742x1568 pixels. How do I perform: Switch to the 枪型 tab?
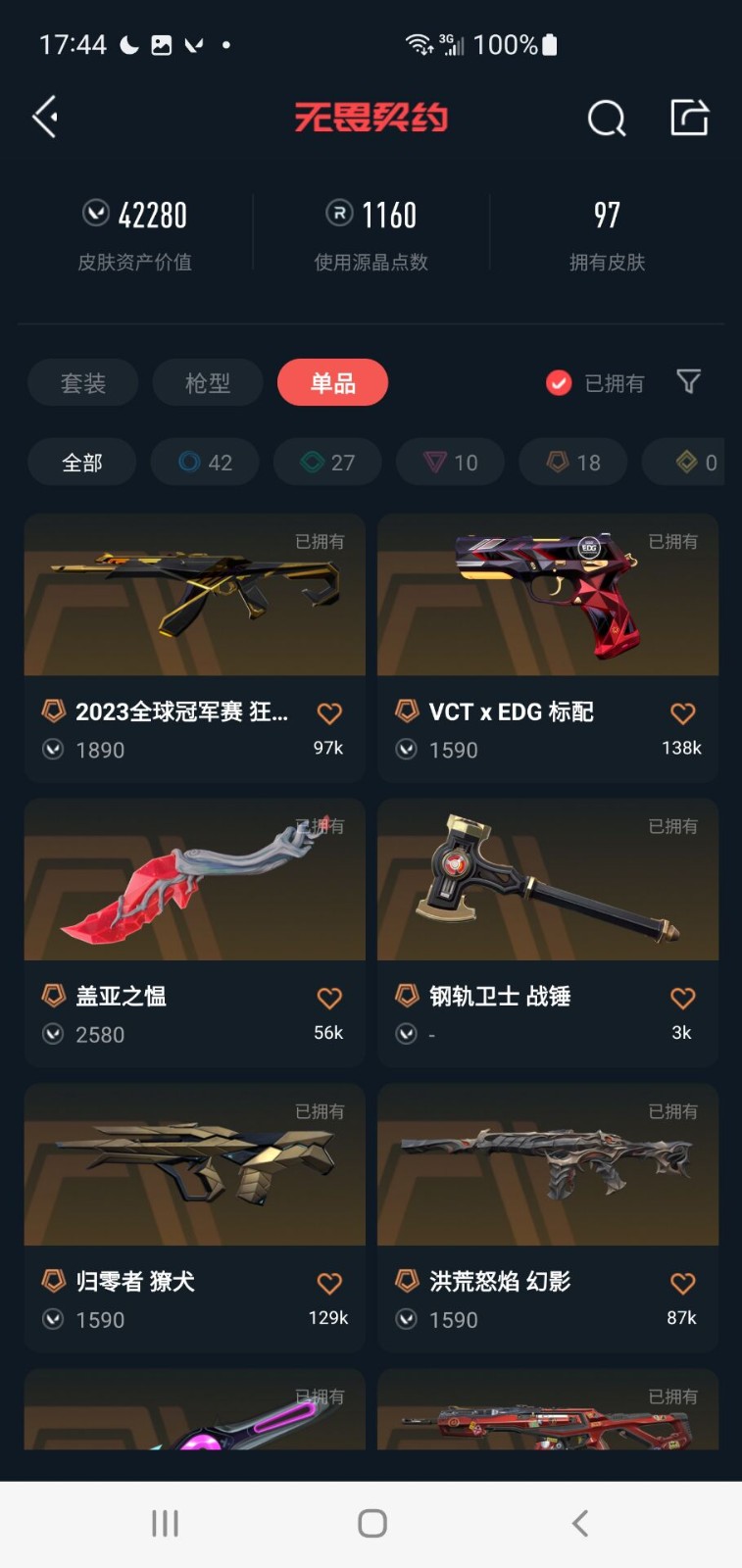(x=208, y=383)
